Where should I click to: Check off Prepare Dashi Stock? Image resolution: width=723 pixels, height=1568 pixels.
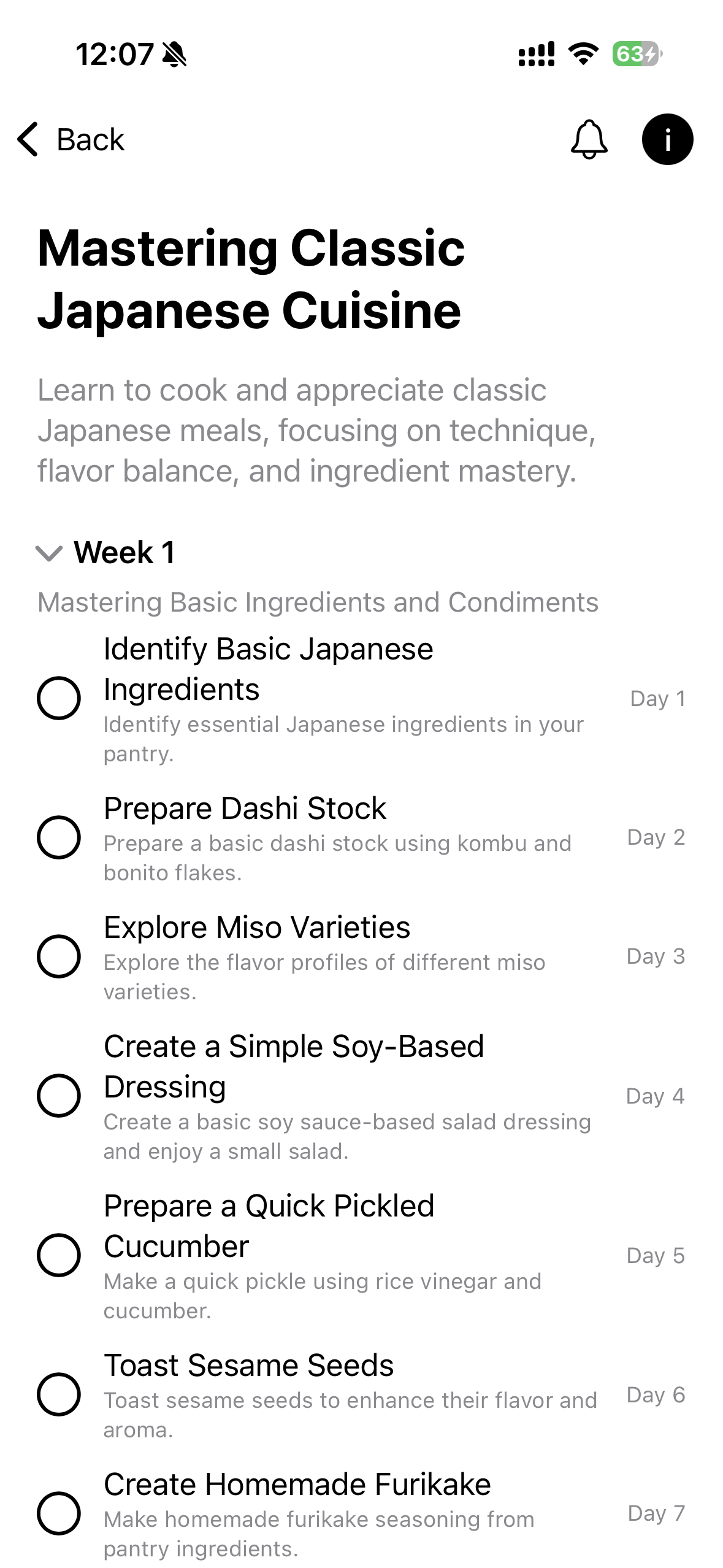click(59, 837)
